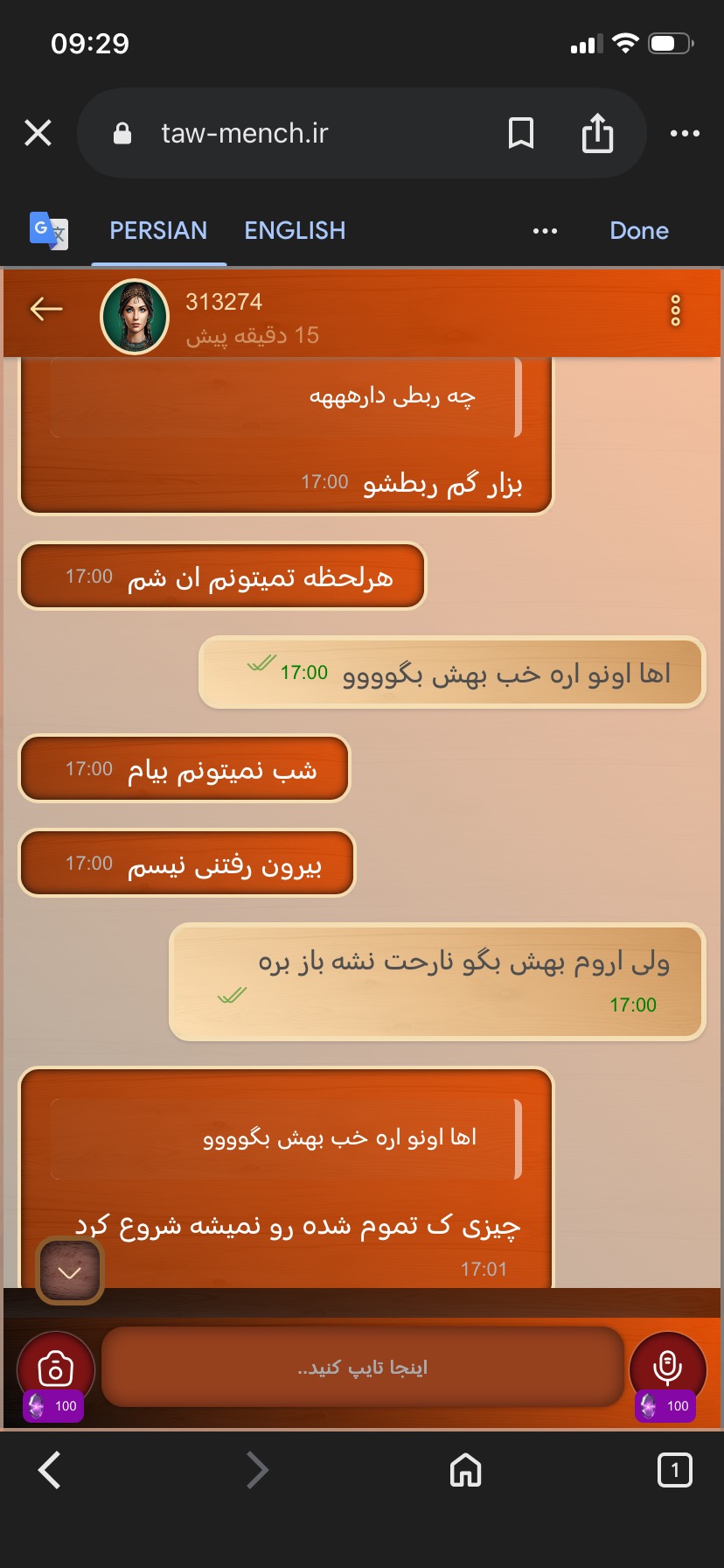Open the browser tab switcher

click(674, 1469)
